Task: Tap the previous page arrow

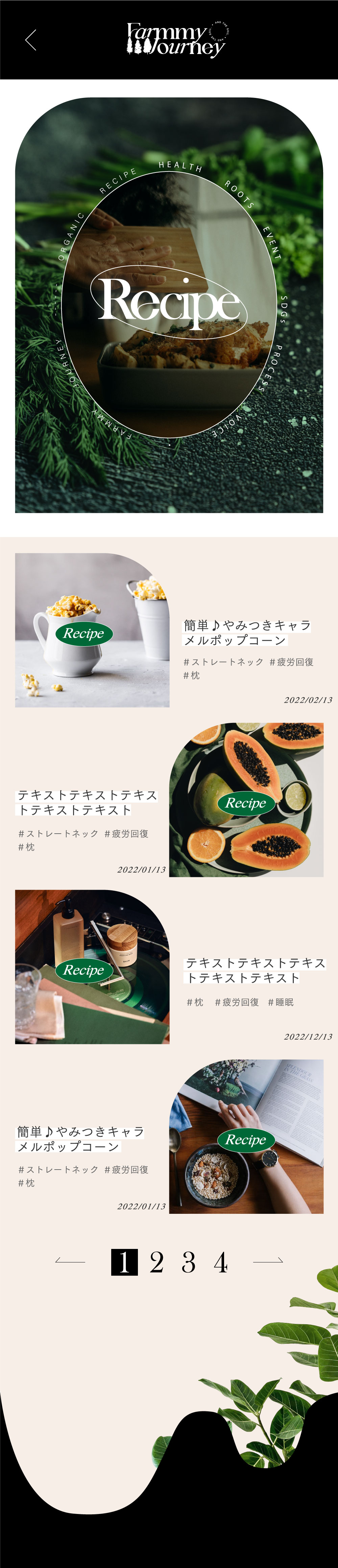Action: 70,1261
